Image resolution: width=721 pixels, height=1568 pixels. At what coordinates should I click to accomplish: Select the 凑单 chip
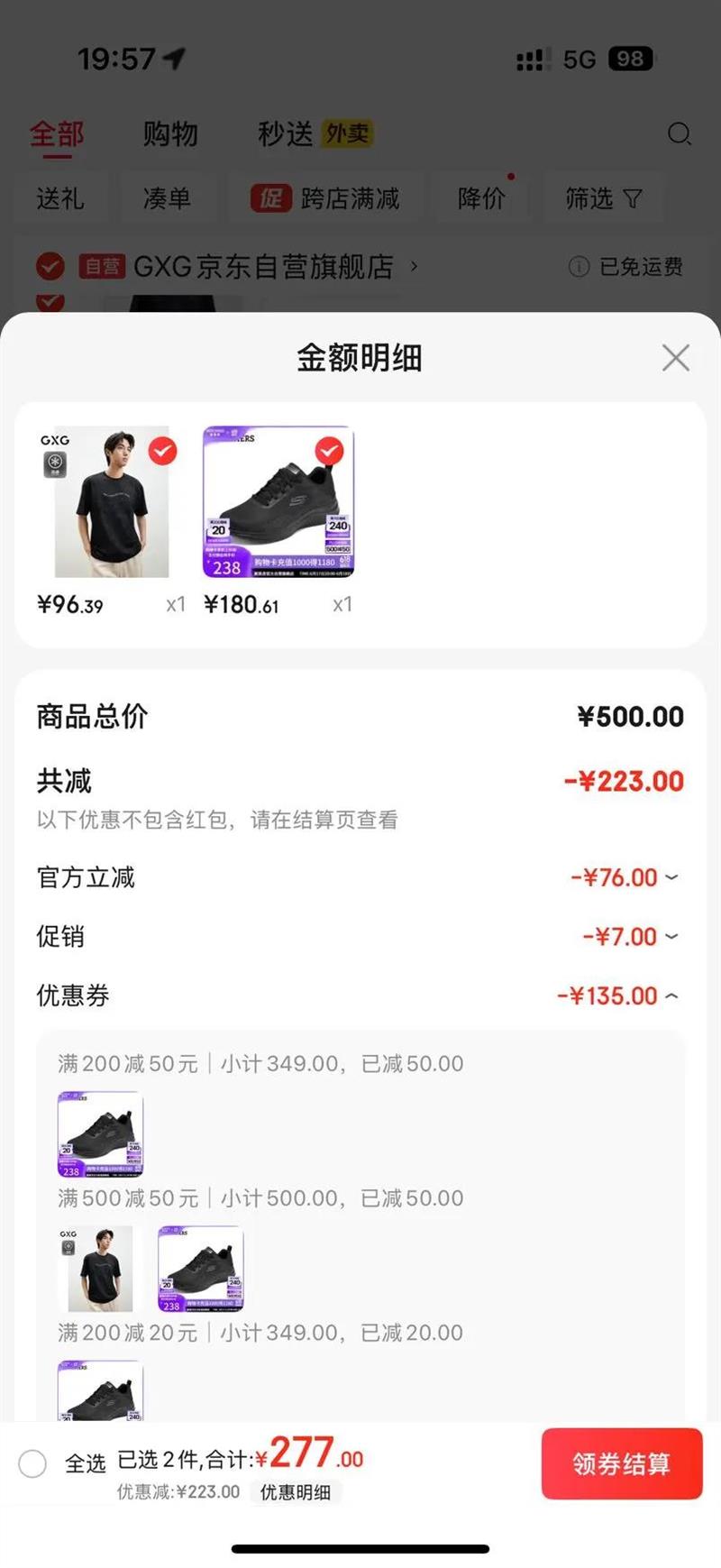(x=167, y=198)
